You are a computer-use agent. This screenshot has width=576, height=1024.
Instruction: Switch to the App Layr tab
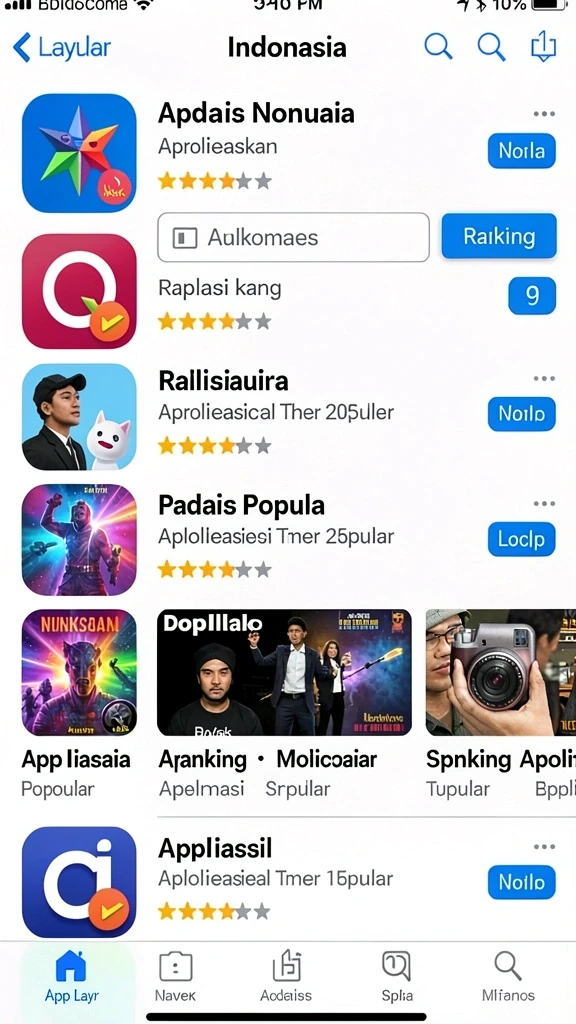[72, 978]
